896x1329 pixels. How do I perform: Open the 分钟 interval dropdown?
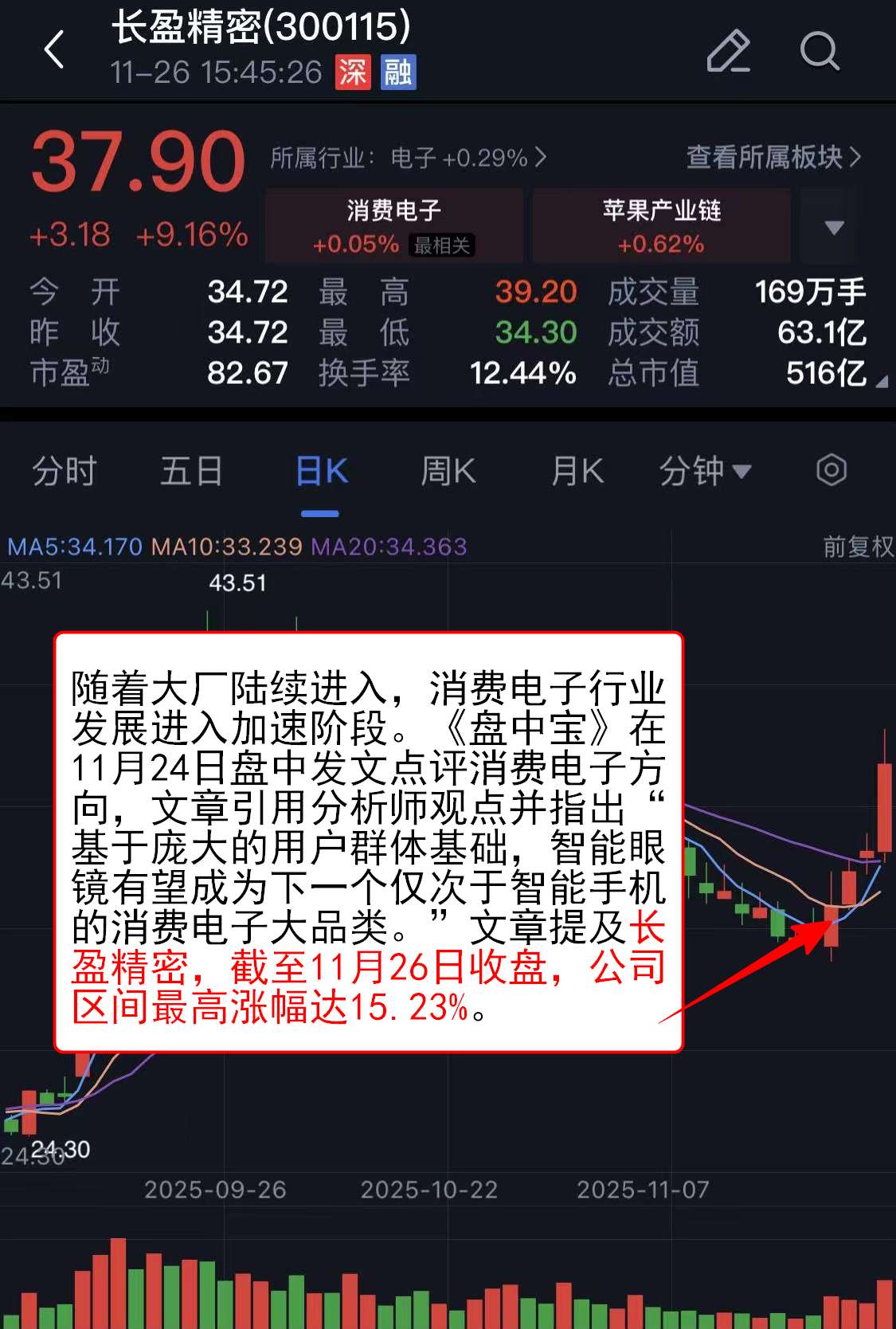pos(705,471)
